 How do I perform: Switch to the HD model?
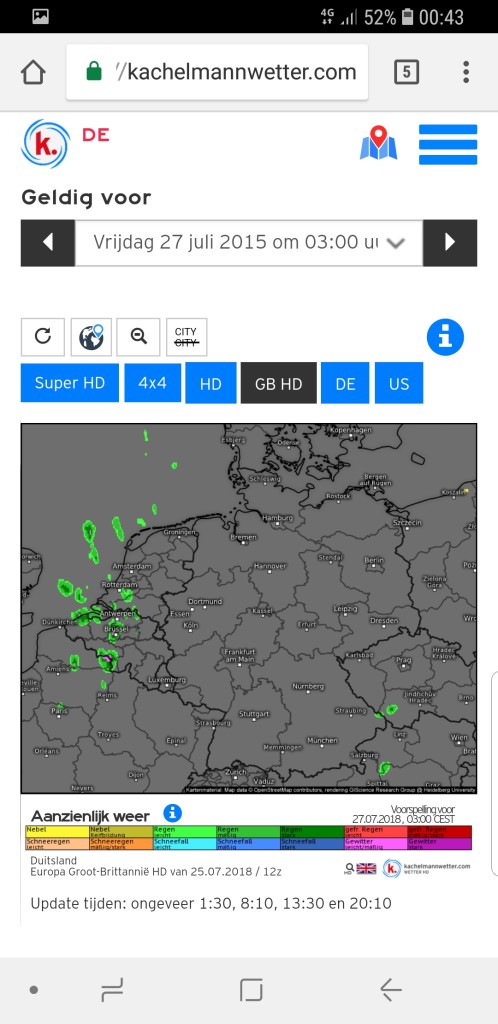(211, 383)
